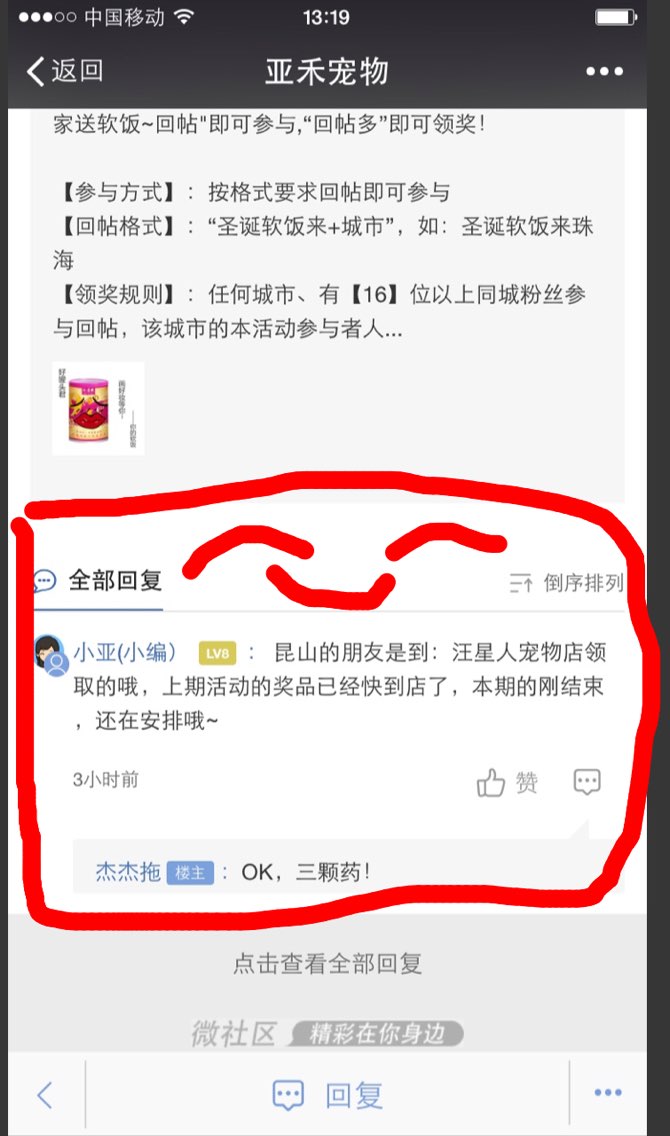Go back using the bottom toolbar arrow
670x1136 pixels.
(x=45, y=1094)
